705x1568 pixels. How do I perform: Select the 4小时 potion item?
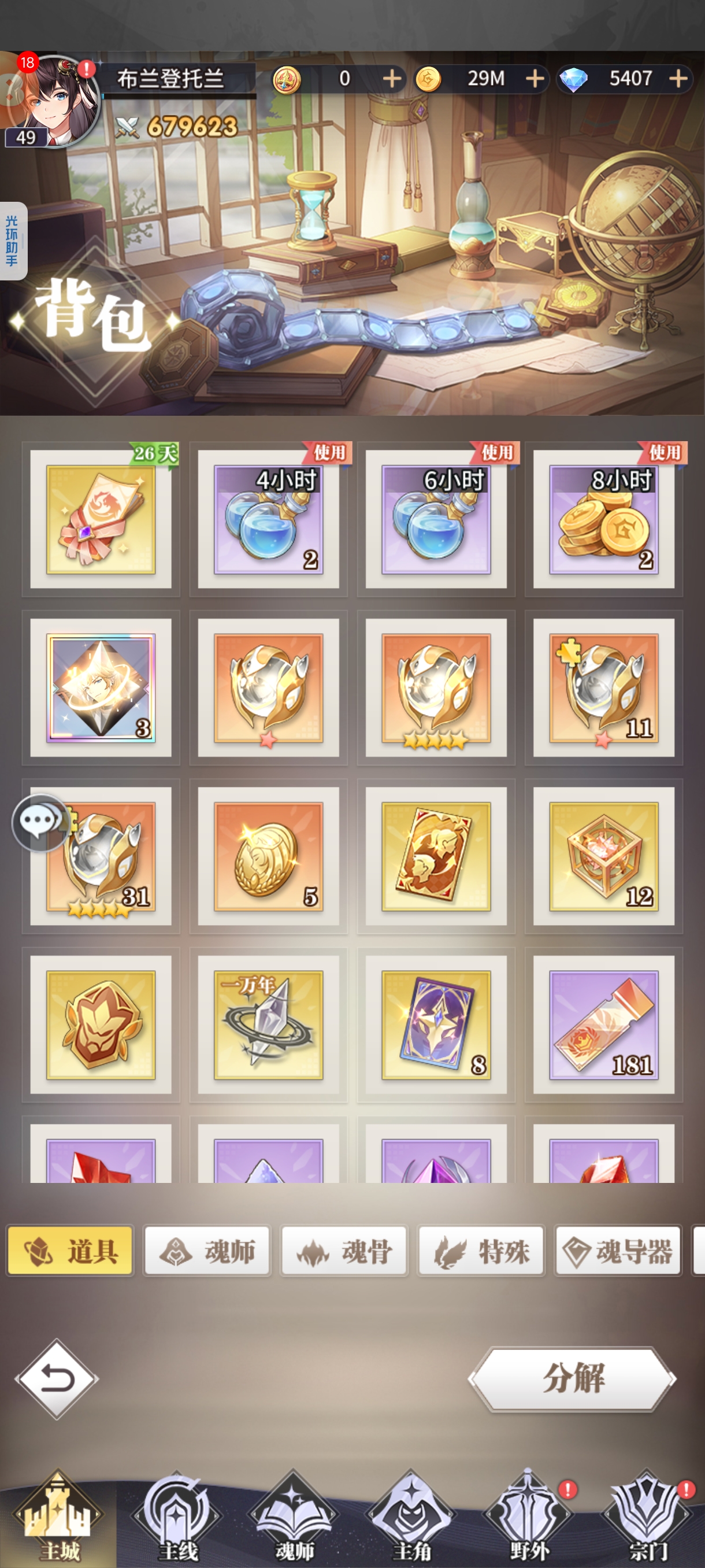(268, 519)
